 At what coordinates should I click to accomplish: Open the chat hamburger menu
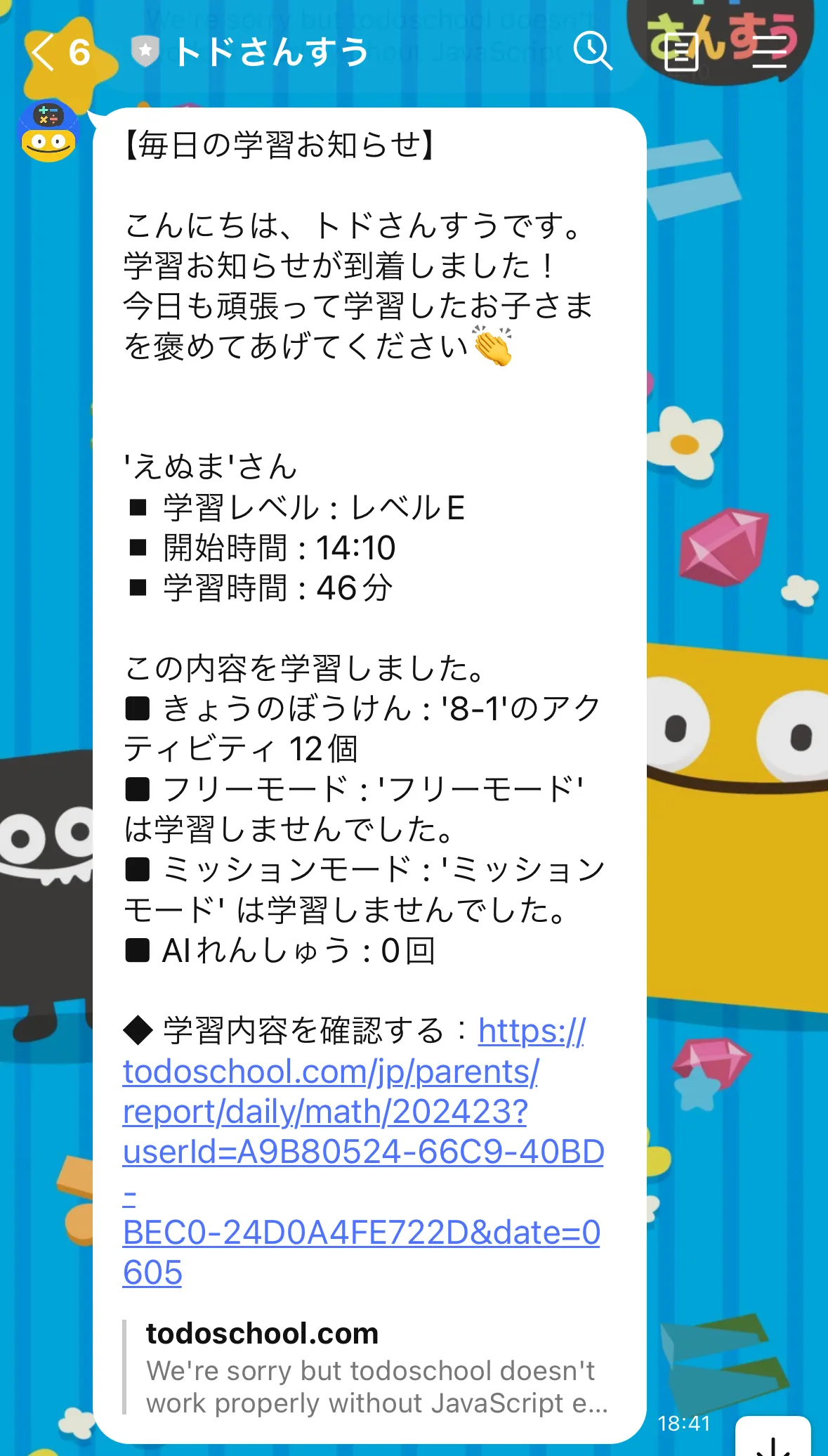point(769,53)
